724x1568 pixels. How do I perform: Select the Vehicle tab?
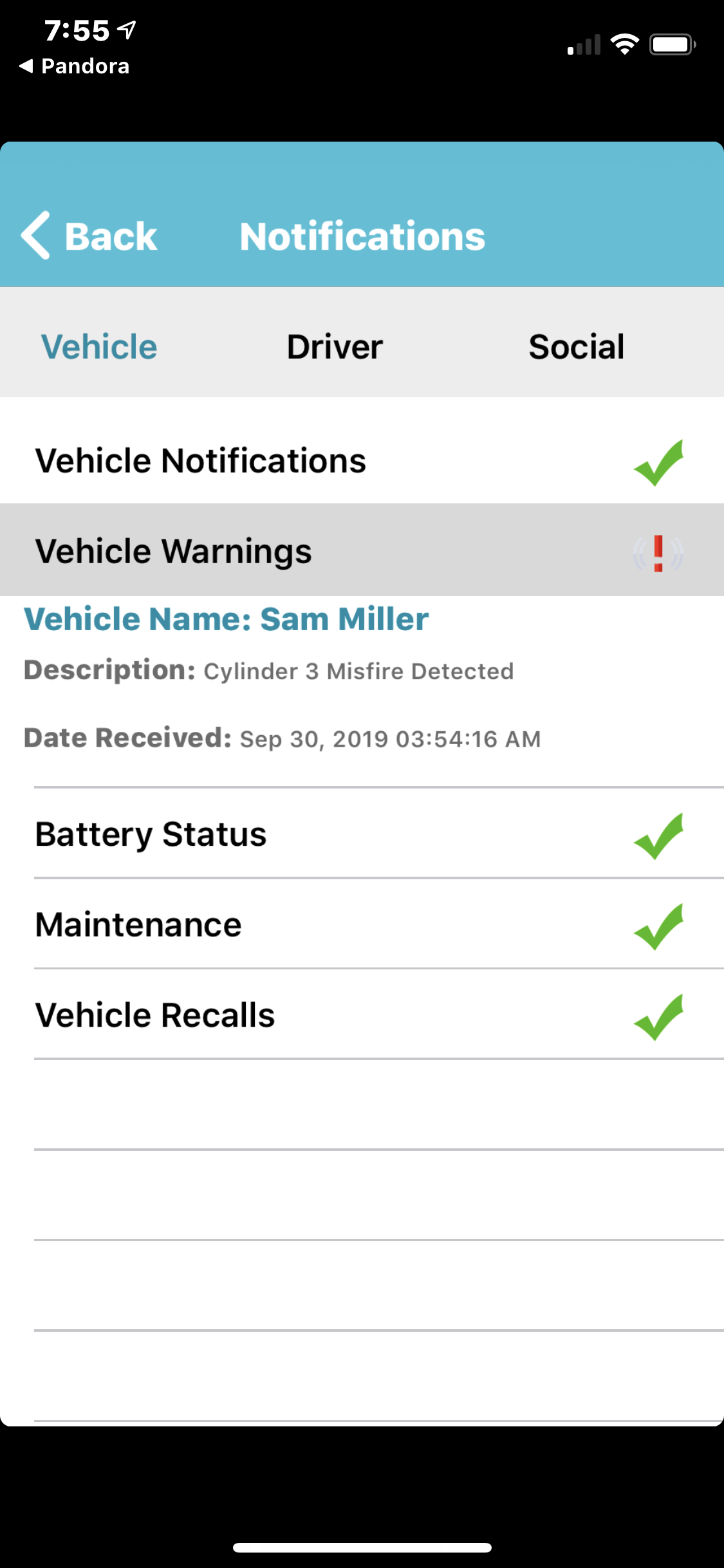pyautogui.click(x=99, y=347)
